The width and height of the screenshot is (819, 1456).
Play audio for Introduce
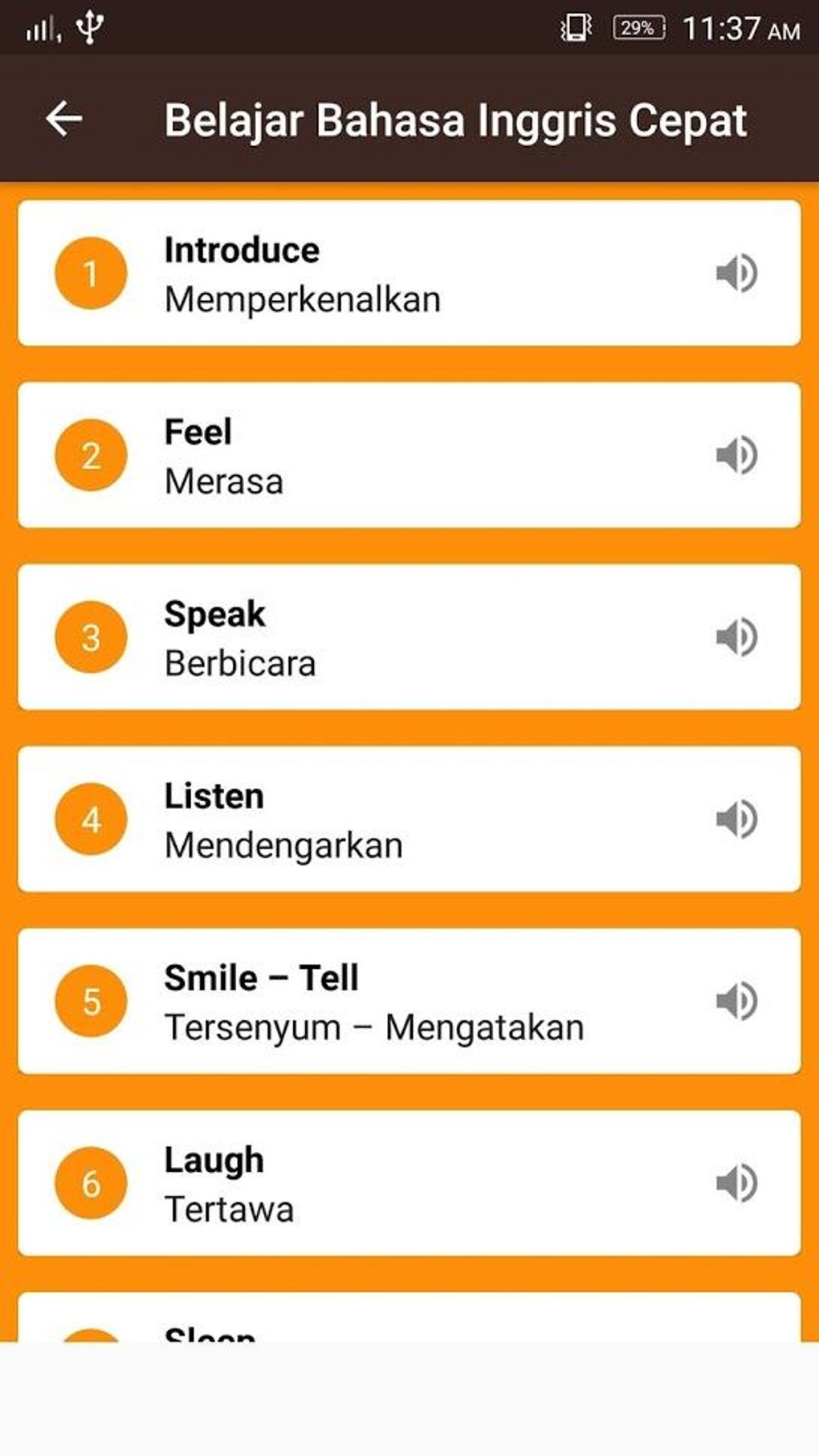[x=736, y=274]
